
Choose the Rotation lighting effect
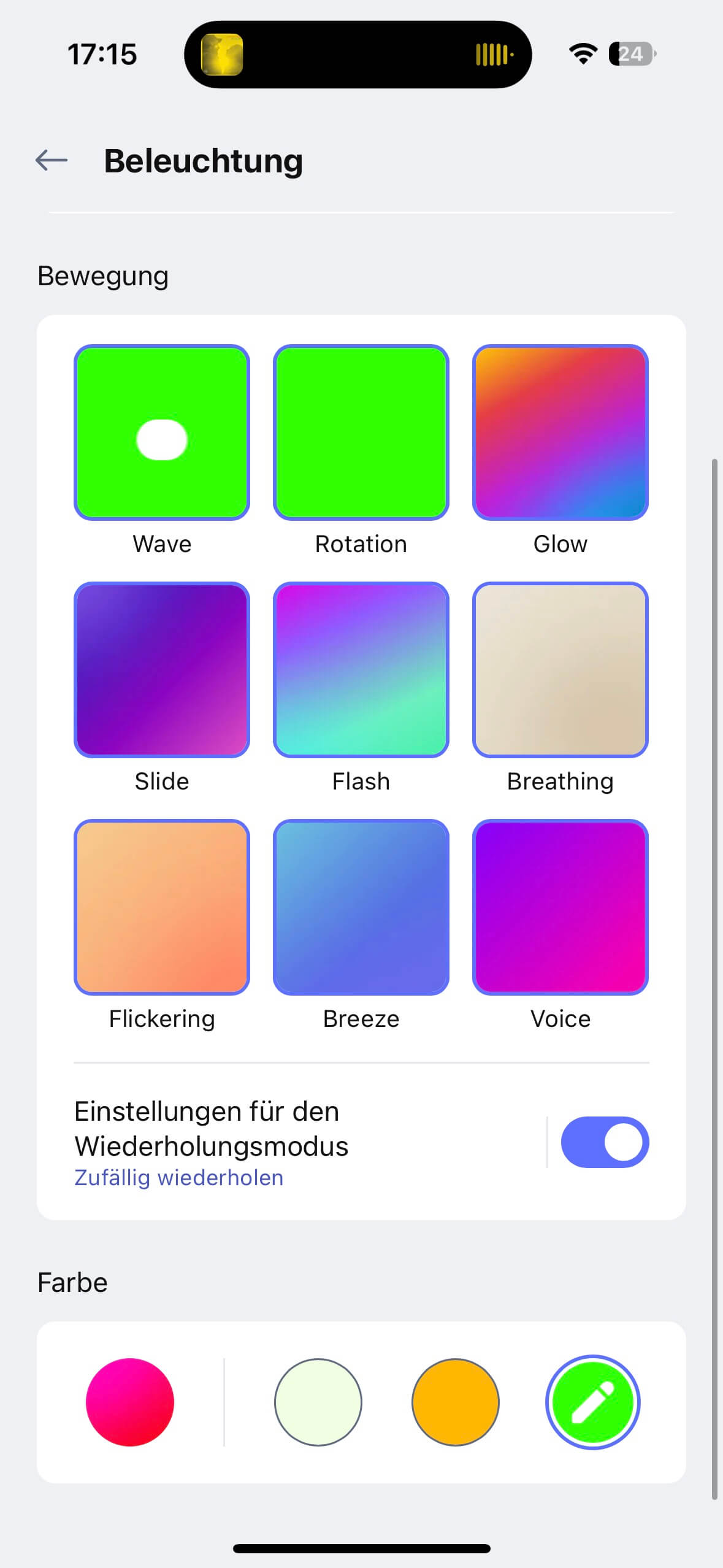(361, 432)
